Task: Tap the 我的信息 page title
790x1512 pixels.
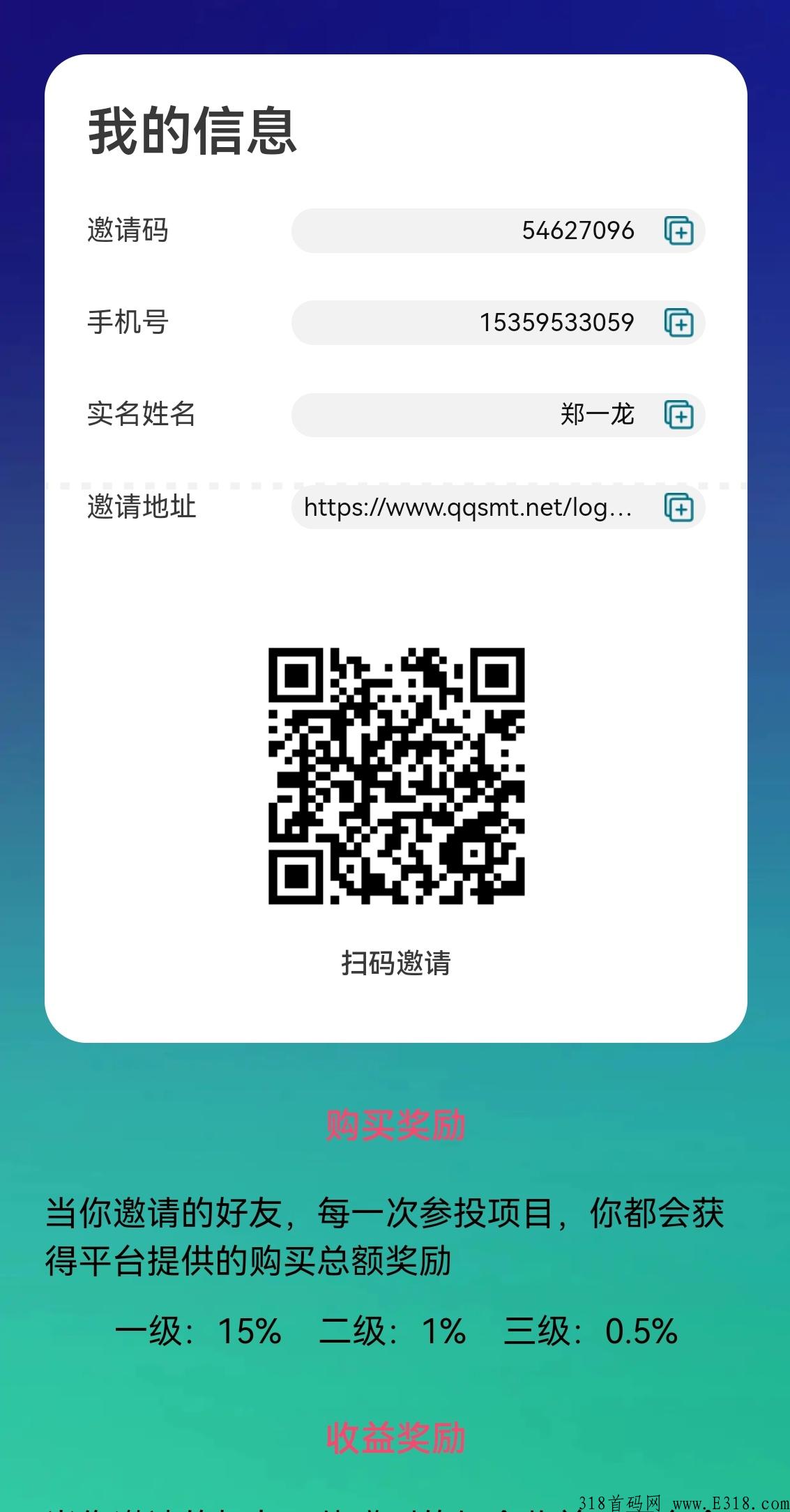Action: (x=192, y=132)
